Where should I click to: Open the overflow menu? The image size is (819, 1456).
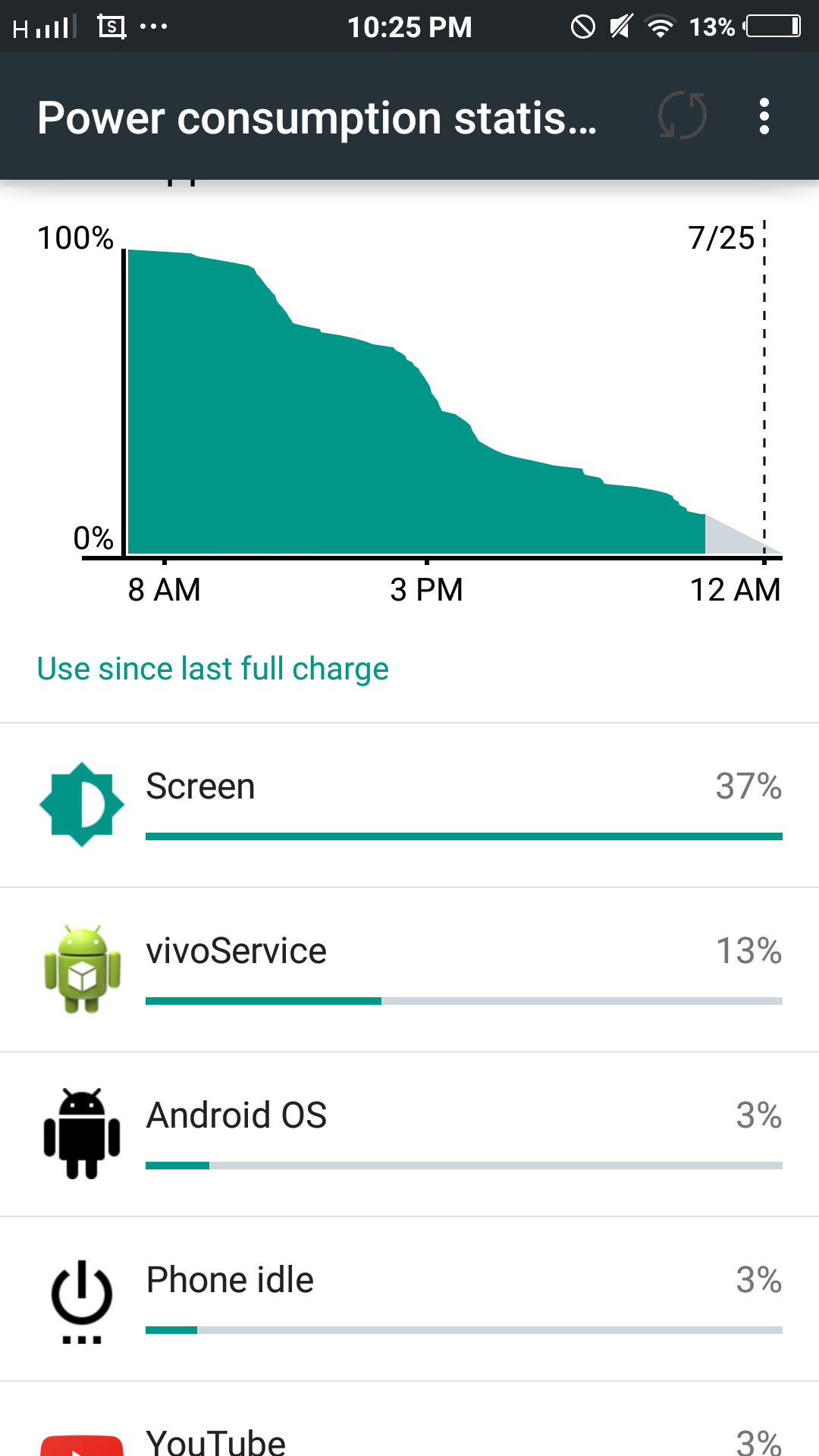click(764, 116)
